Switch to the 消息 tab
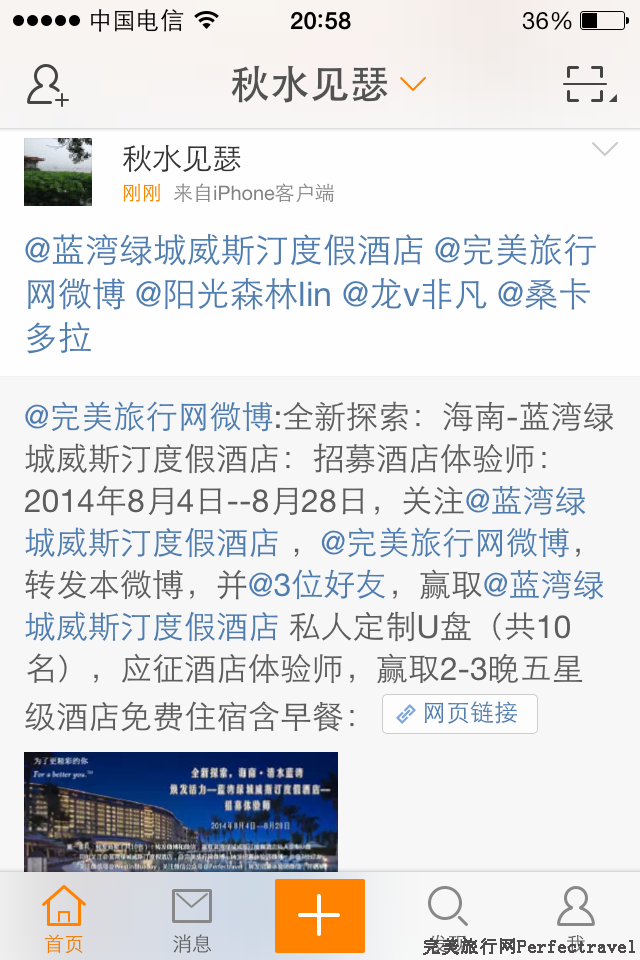 (192, 917)
